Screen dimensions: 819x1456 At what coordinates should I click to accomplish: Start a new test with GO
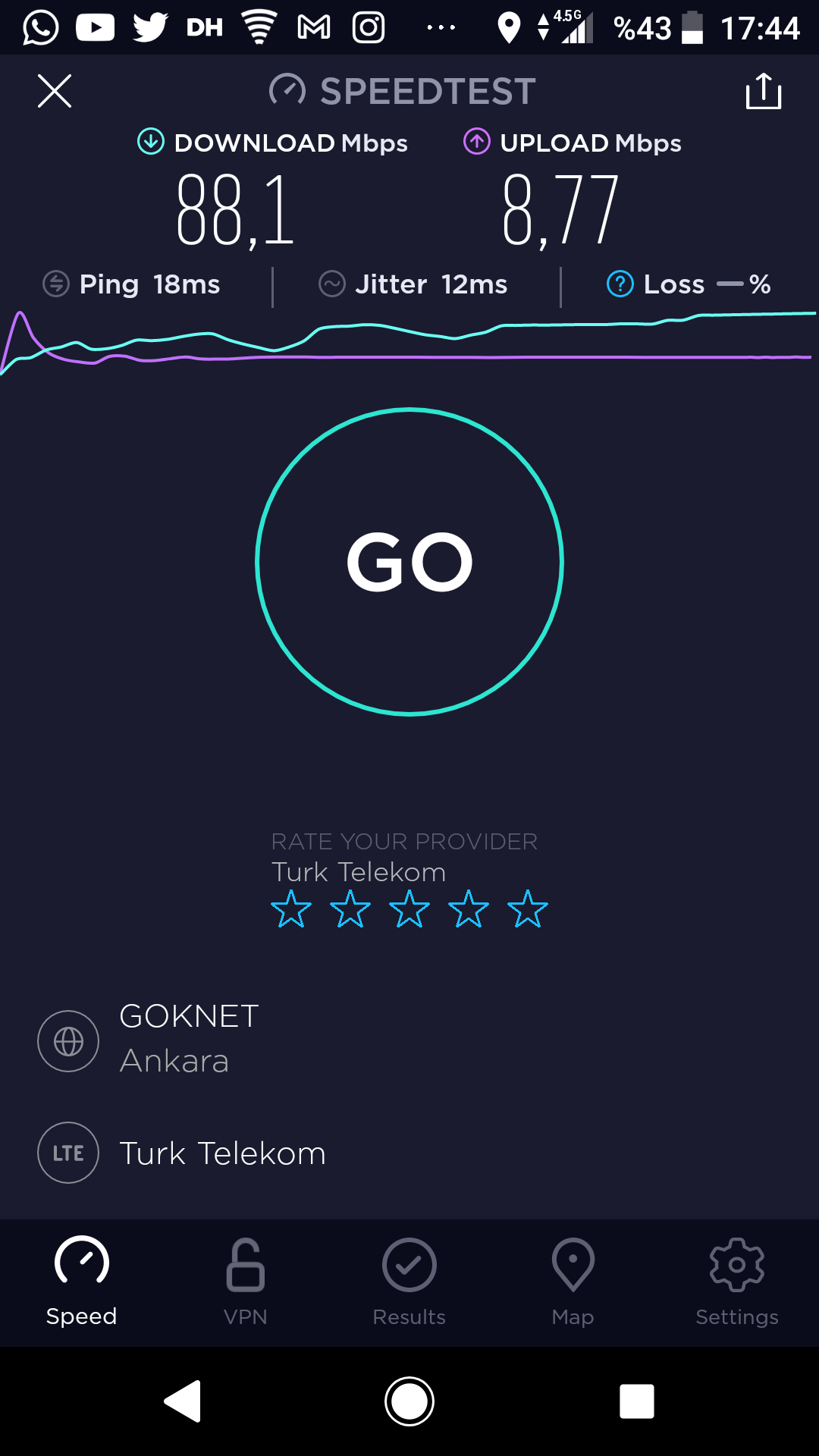point(409,562)
